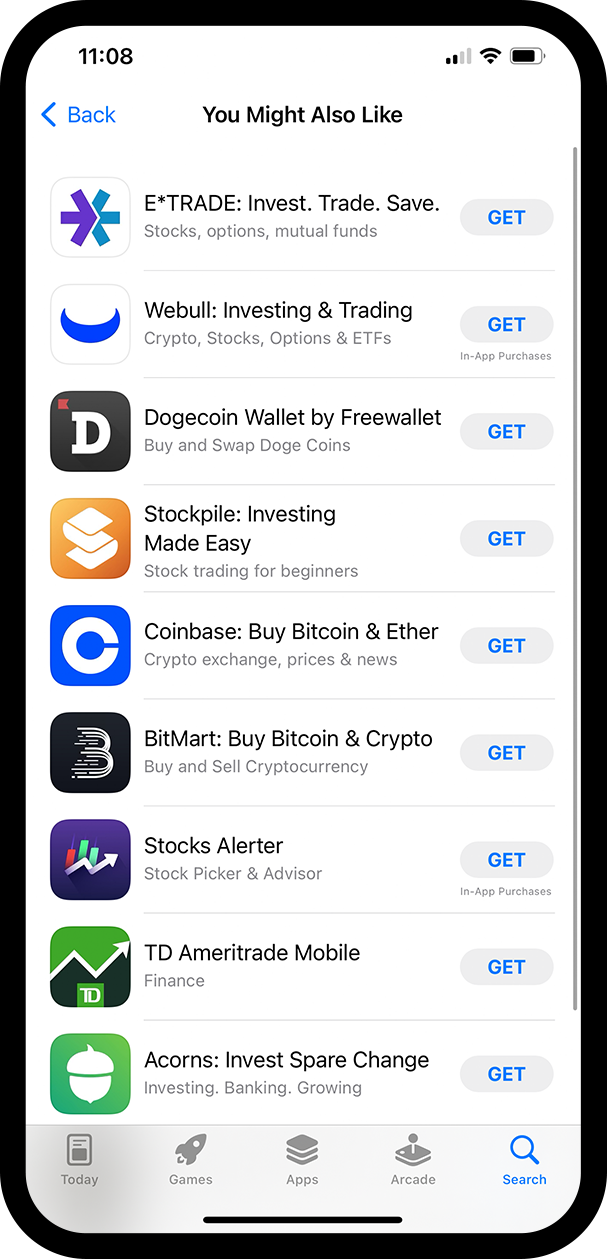Viewport: 607px width, 1259px height.
Task: Install TD Ameritrade Mobile
Action: click(506, 966)
